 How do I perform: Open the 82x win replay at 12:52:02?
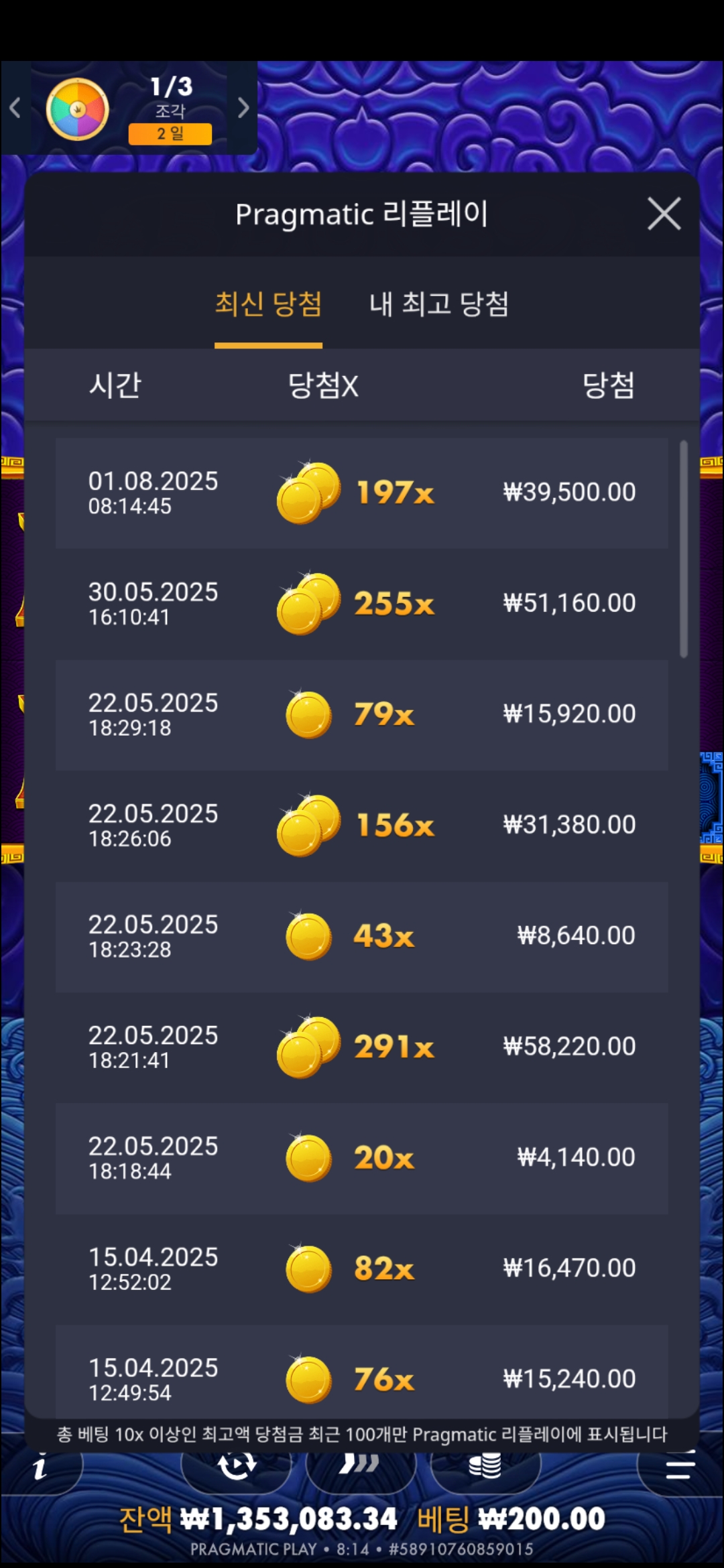pos(362,1268)
